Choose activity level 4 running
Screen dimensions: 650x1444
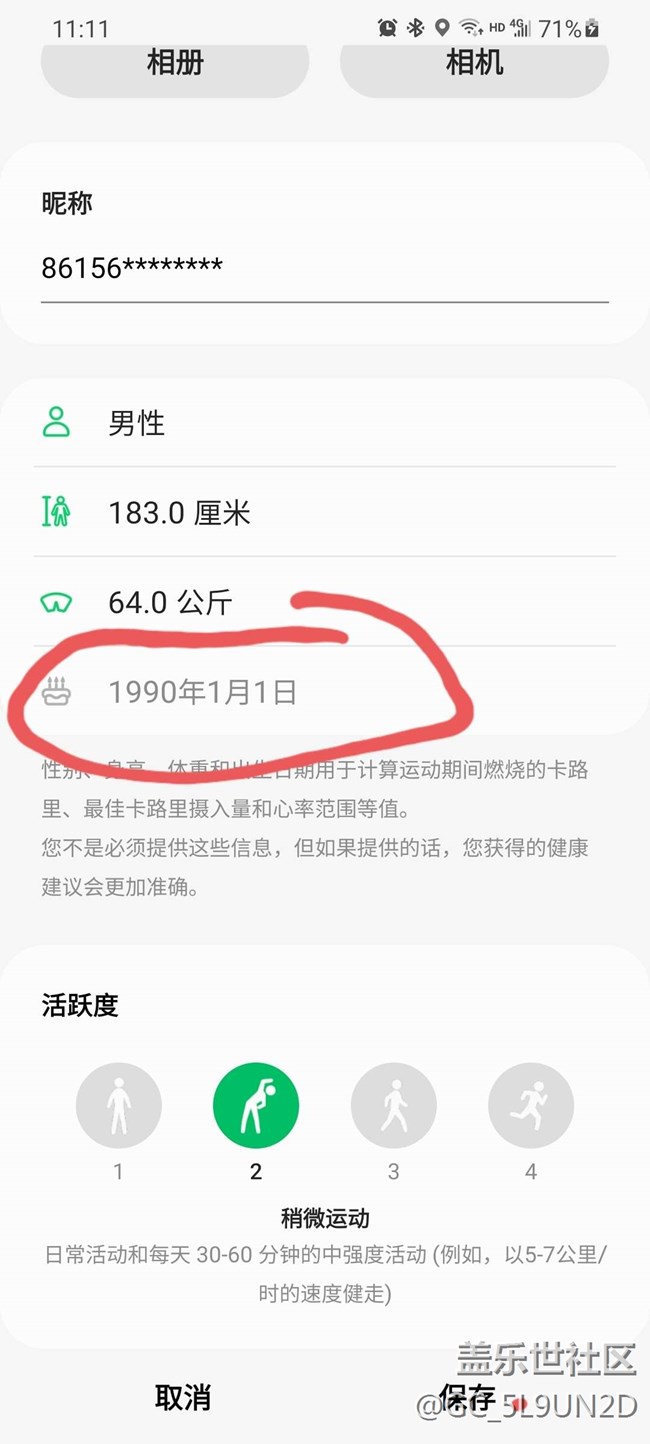(x=531, y=1105)
